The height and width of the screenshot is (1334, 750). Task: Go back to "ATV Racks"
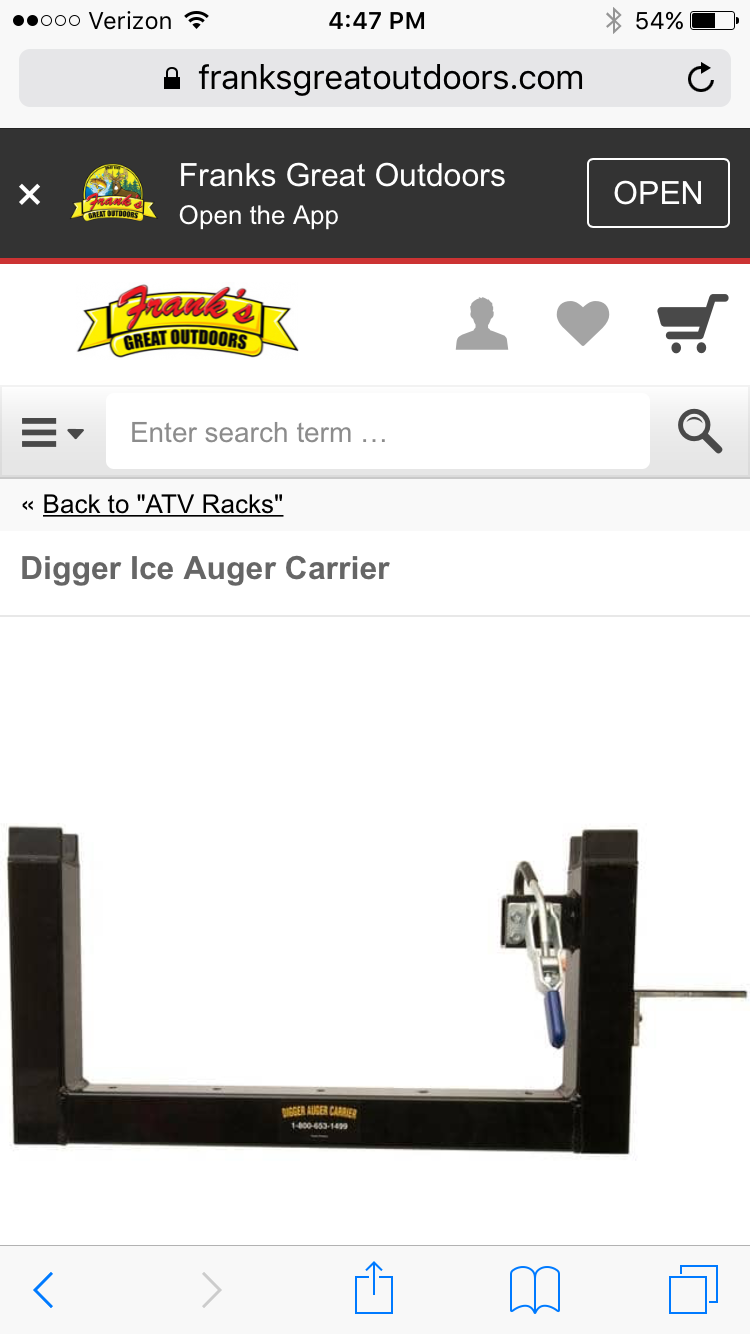(162, 504)
